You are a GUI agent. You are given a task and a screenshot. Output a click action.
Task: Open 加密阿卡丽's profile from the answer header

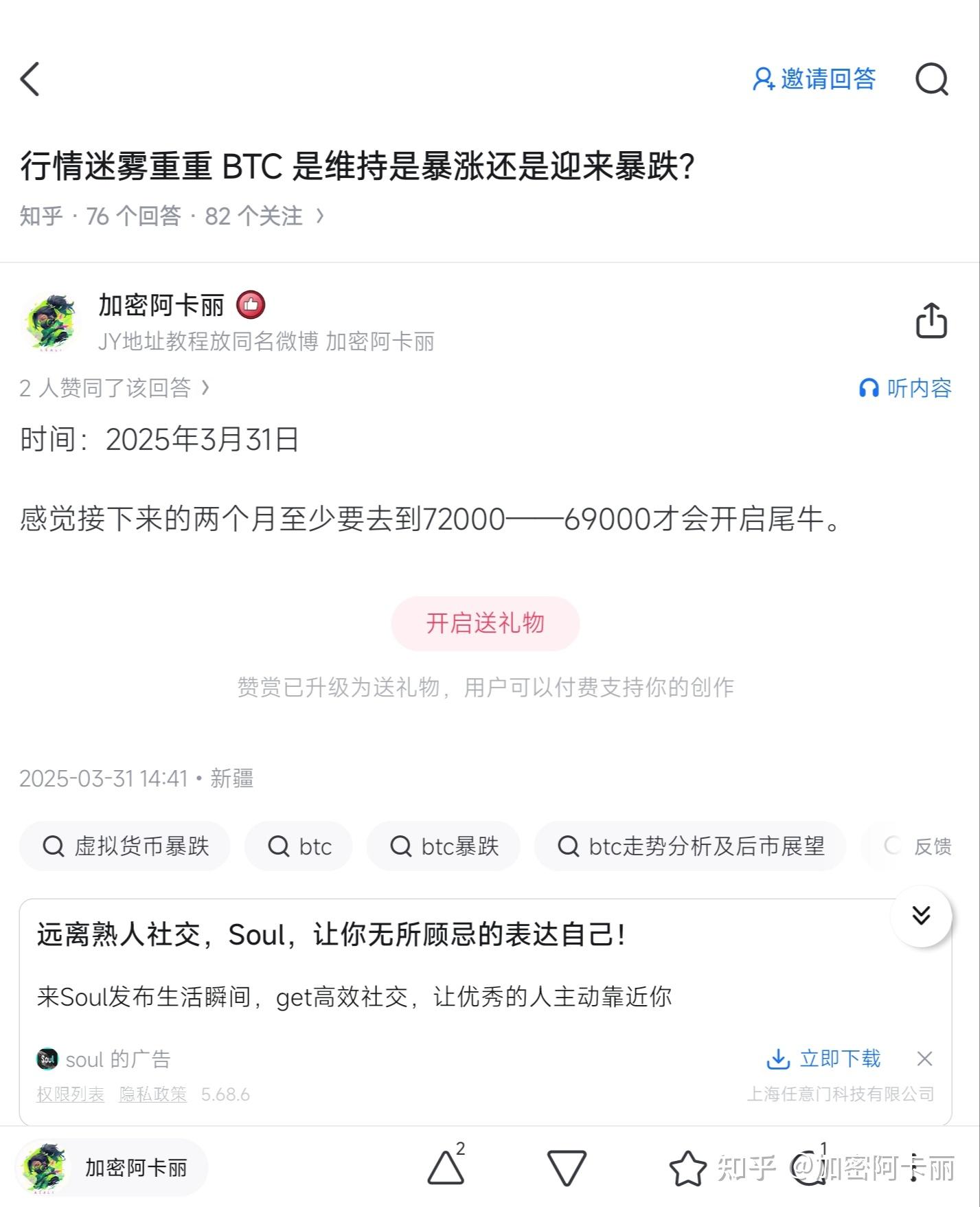pos(161,305)
